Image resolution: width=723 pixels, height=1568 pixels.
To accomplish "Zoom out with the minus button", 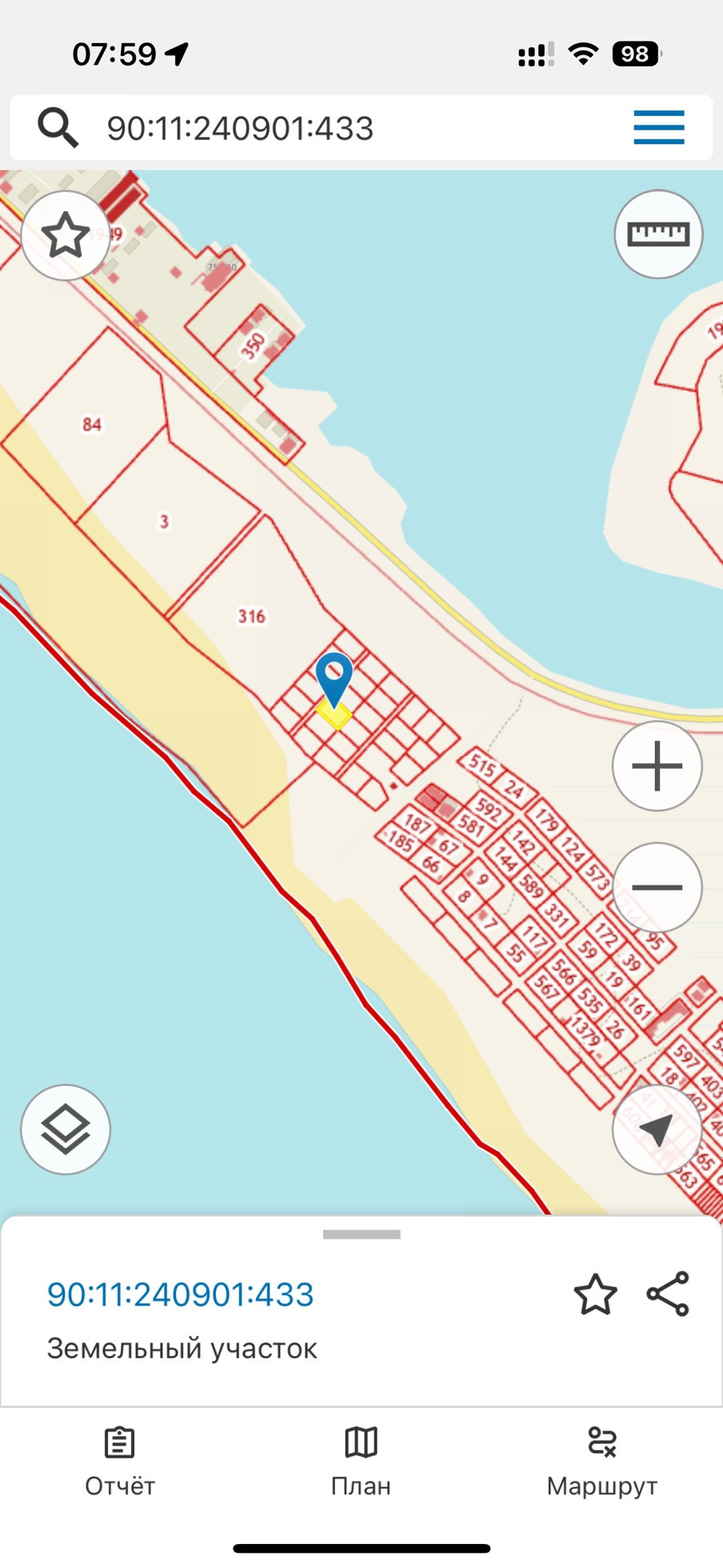I will 657,887.
